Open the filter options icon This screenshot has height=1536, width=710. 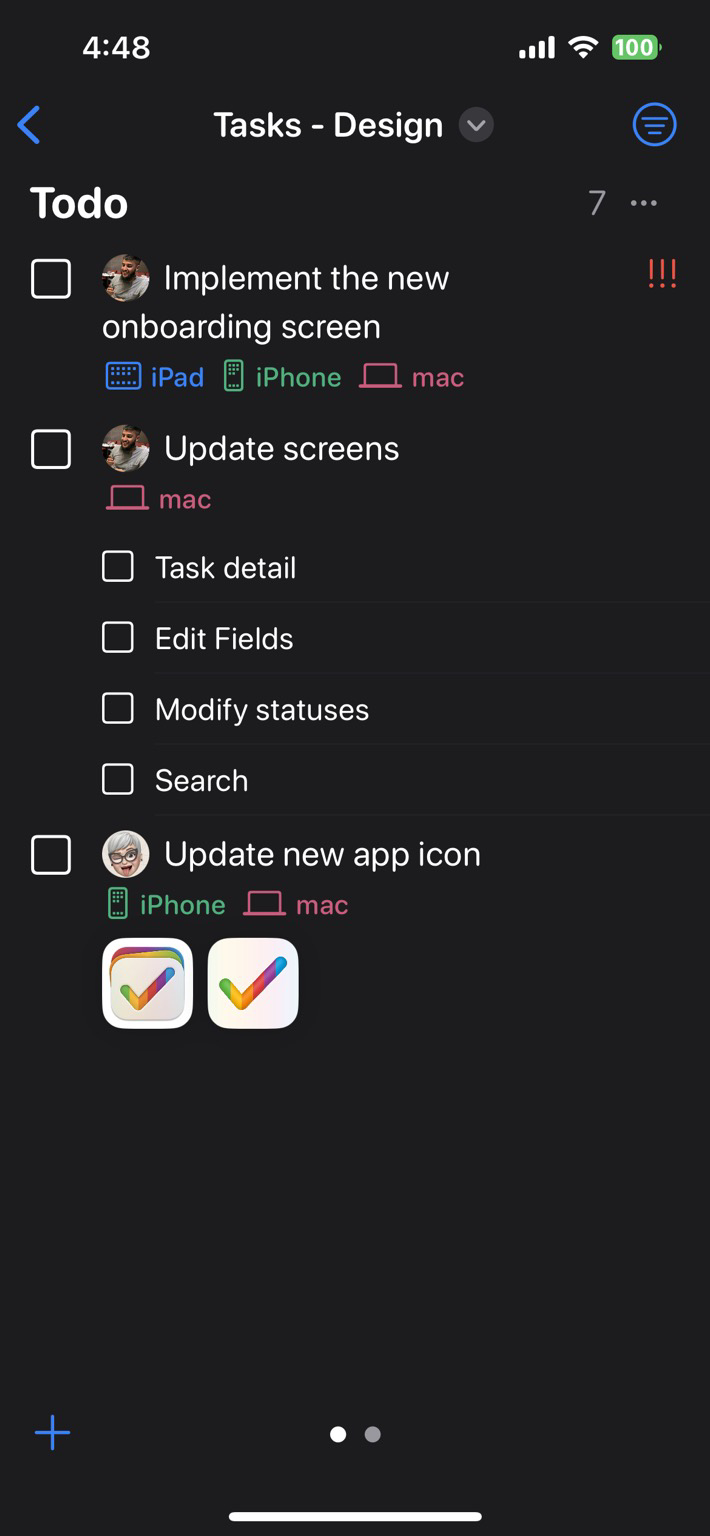[x=655, y=126]
